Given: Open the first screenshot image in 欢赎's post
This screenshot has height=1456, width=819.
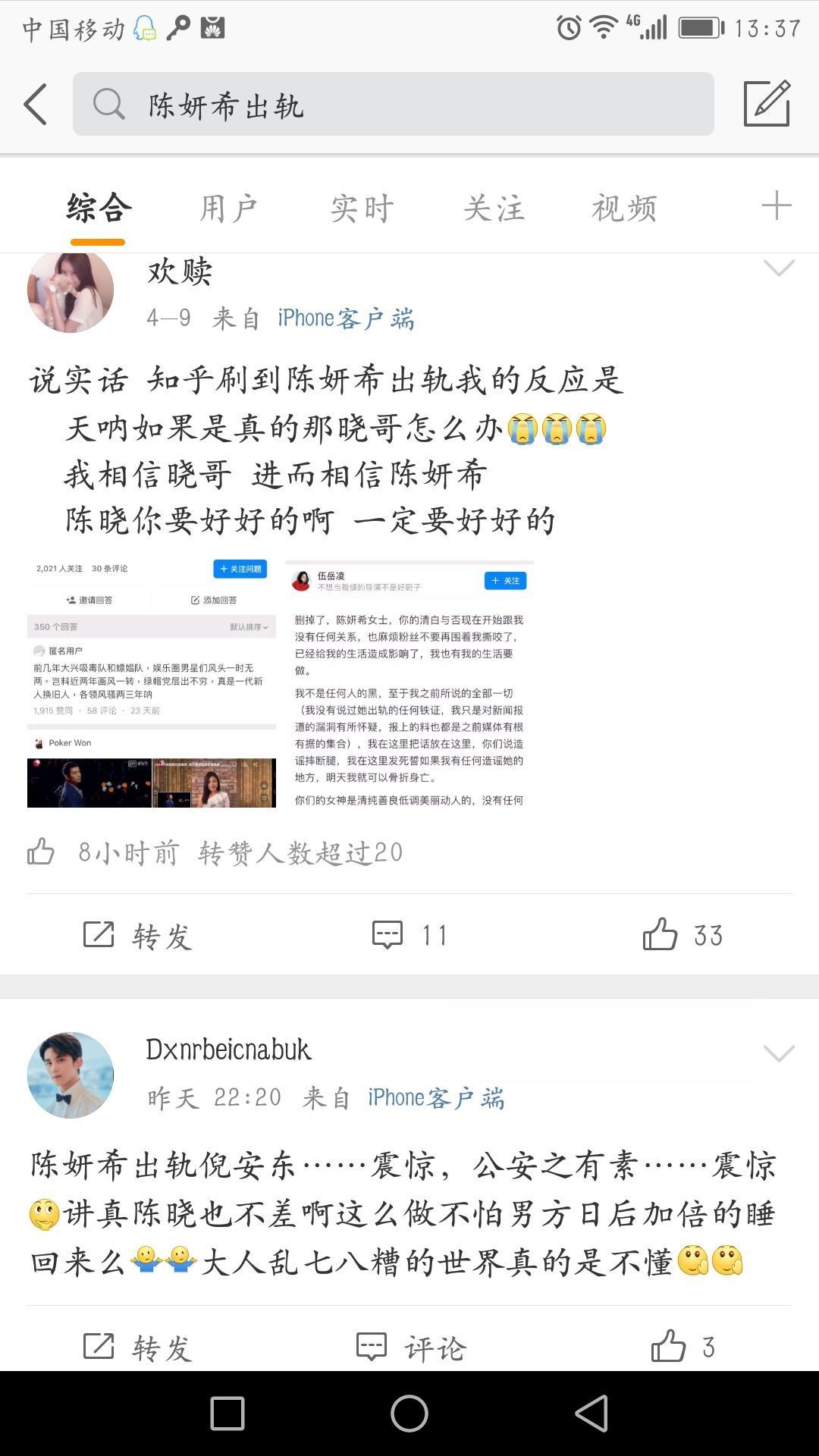Looking at the screenshot, I should 152,684.
